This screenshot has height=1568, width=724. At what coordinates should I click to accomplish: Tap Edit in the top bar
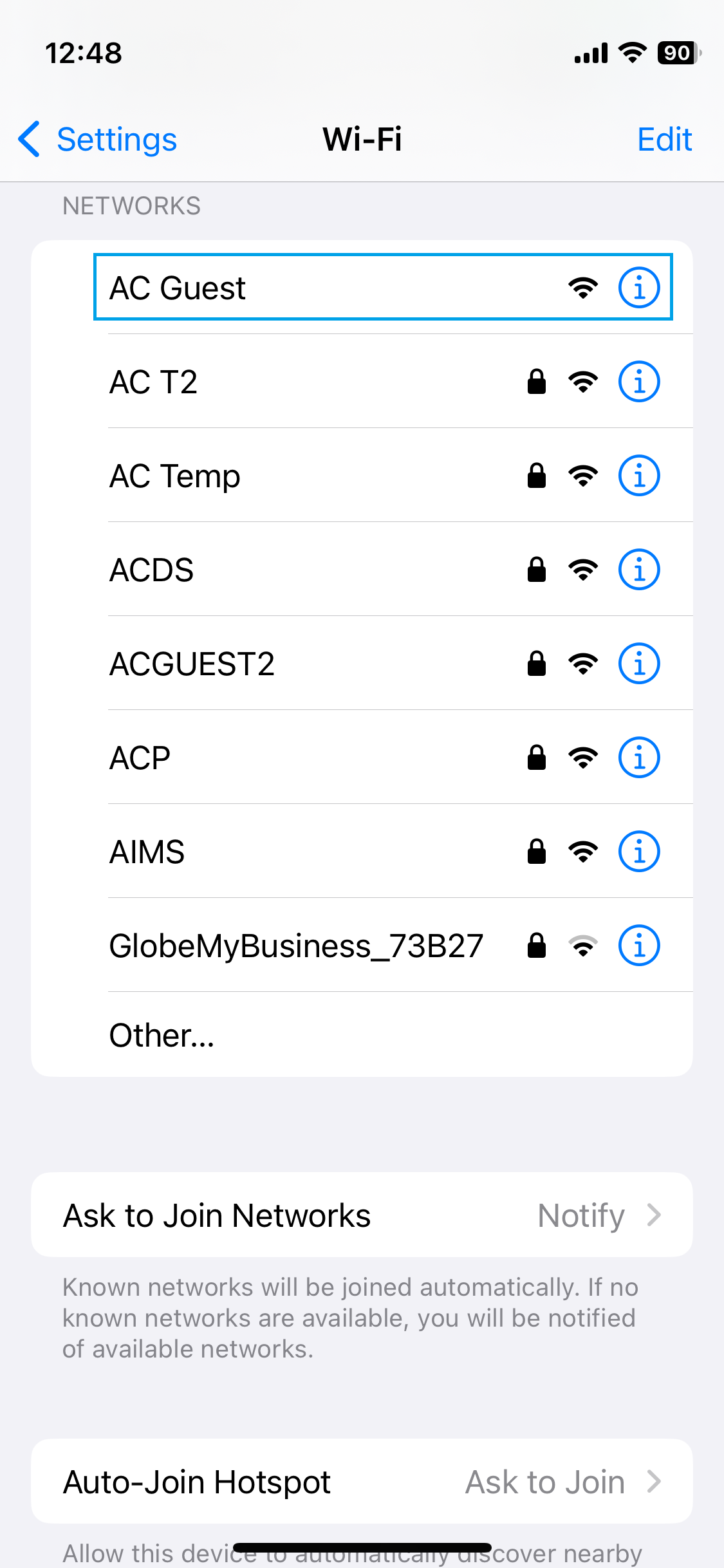click(x=664, y=139)
